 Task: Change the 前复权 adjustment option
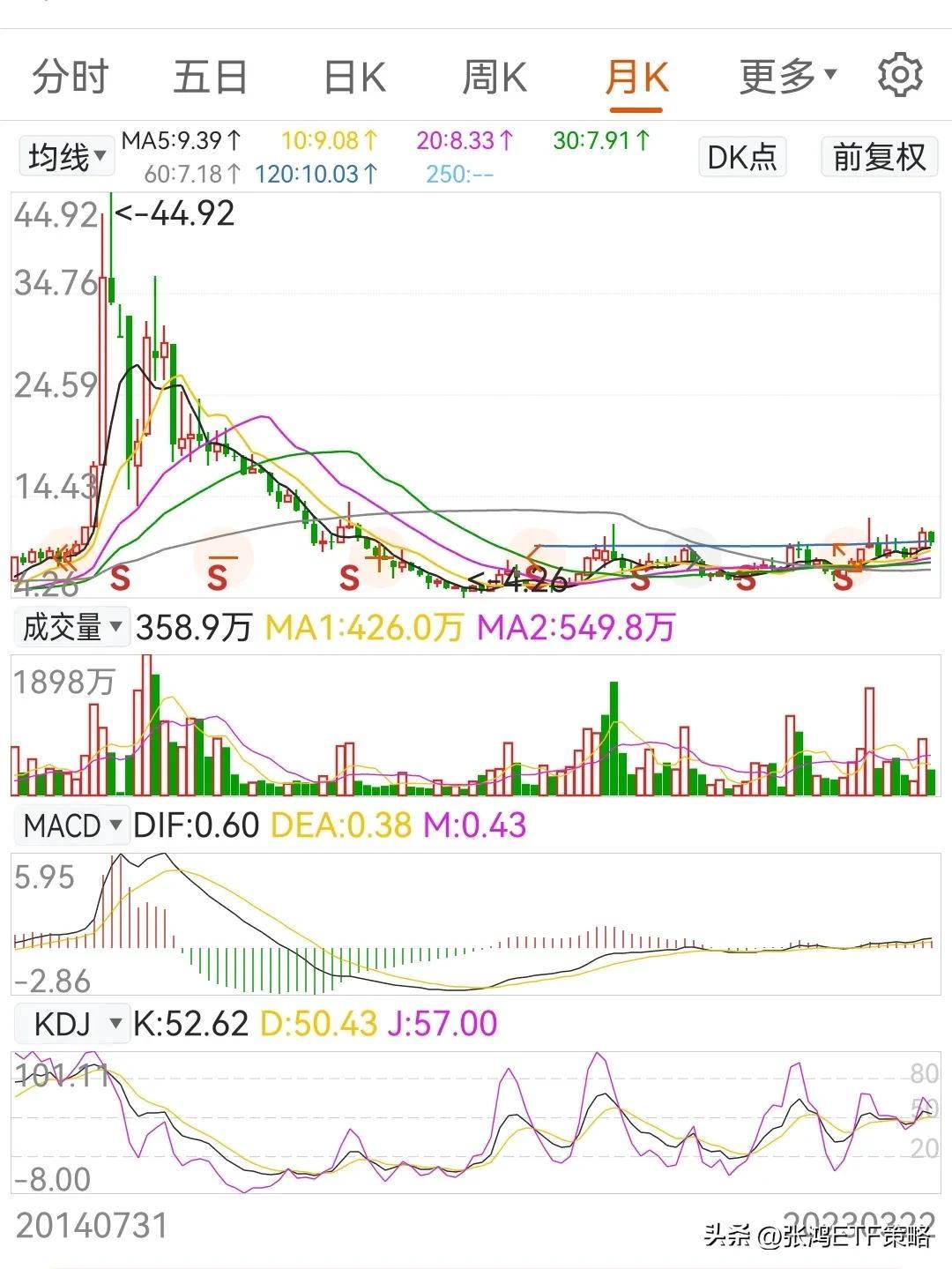[879, 158]
